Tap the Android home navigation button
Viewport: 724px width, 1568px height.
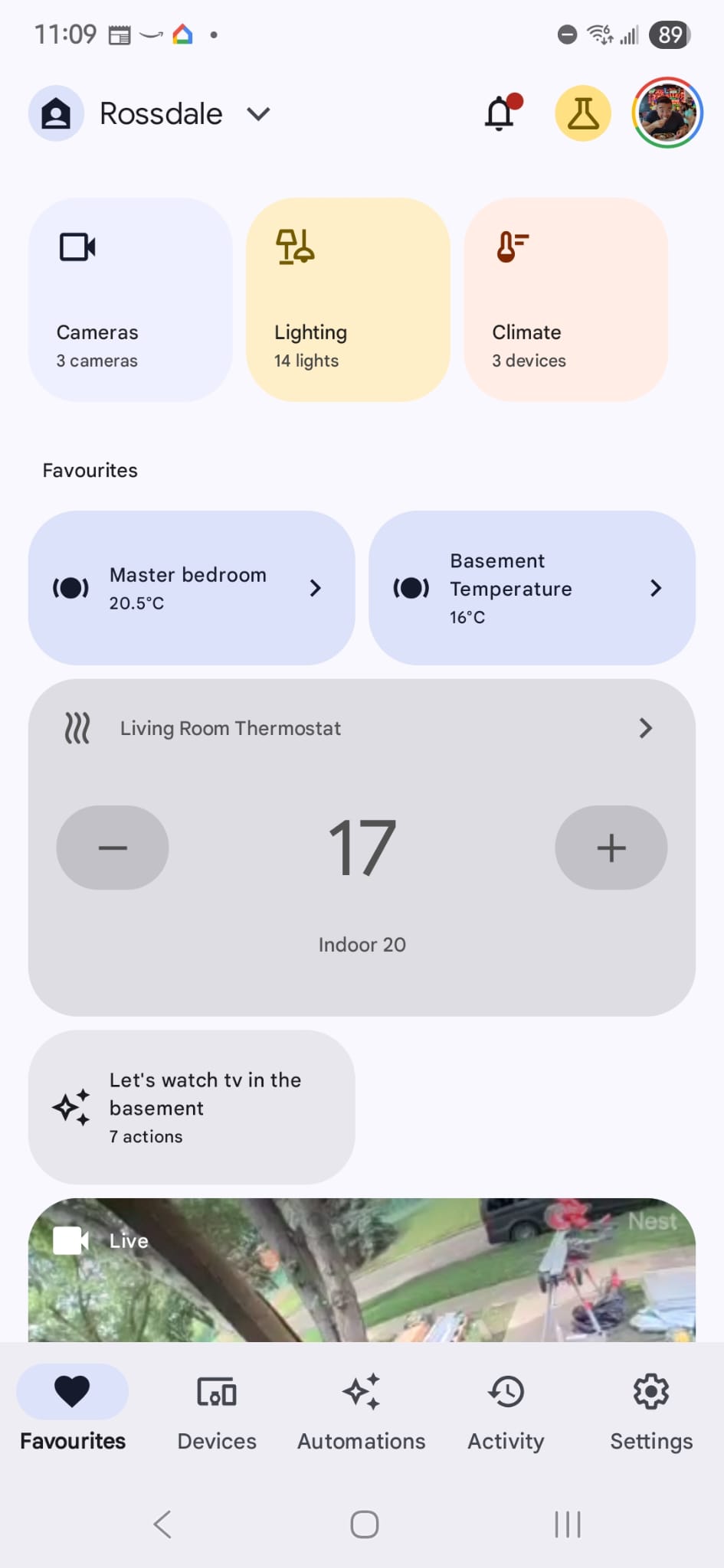(x=363, y=1524)
